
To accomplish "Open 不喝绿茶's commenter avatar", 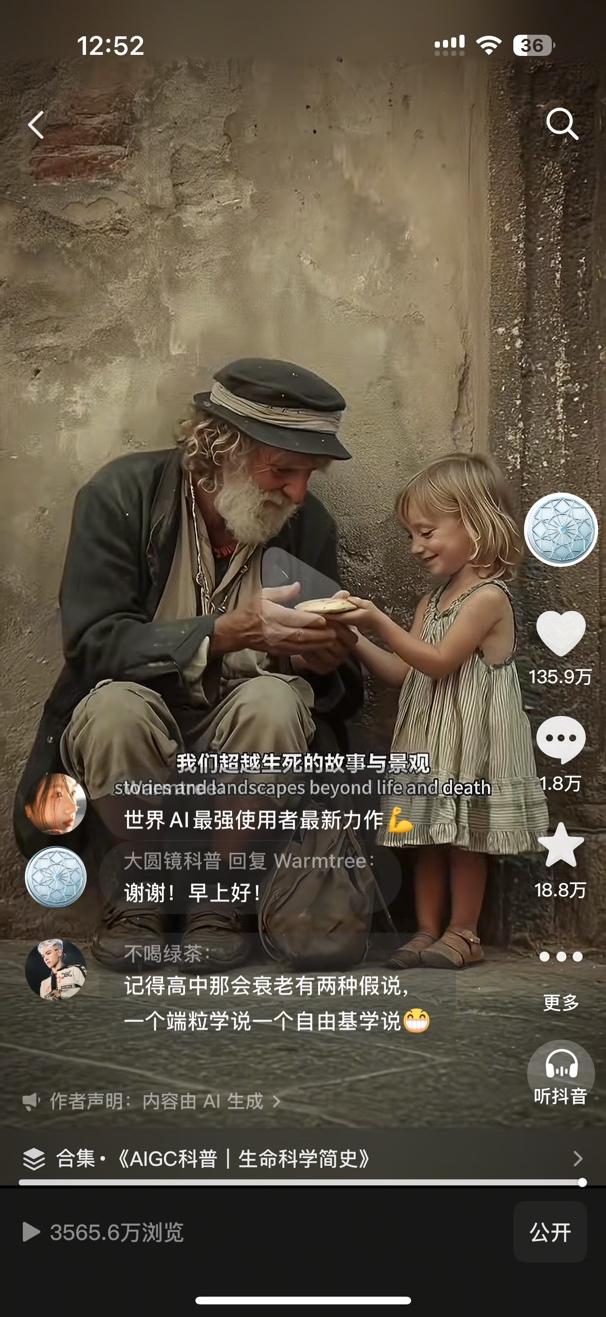I will (x=55, y=969).
